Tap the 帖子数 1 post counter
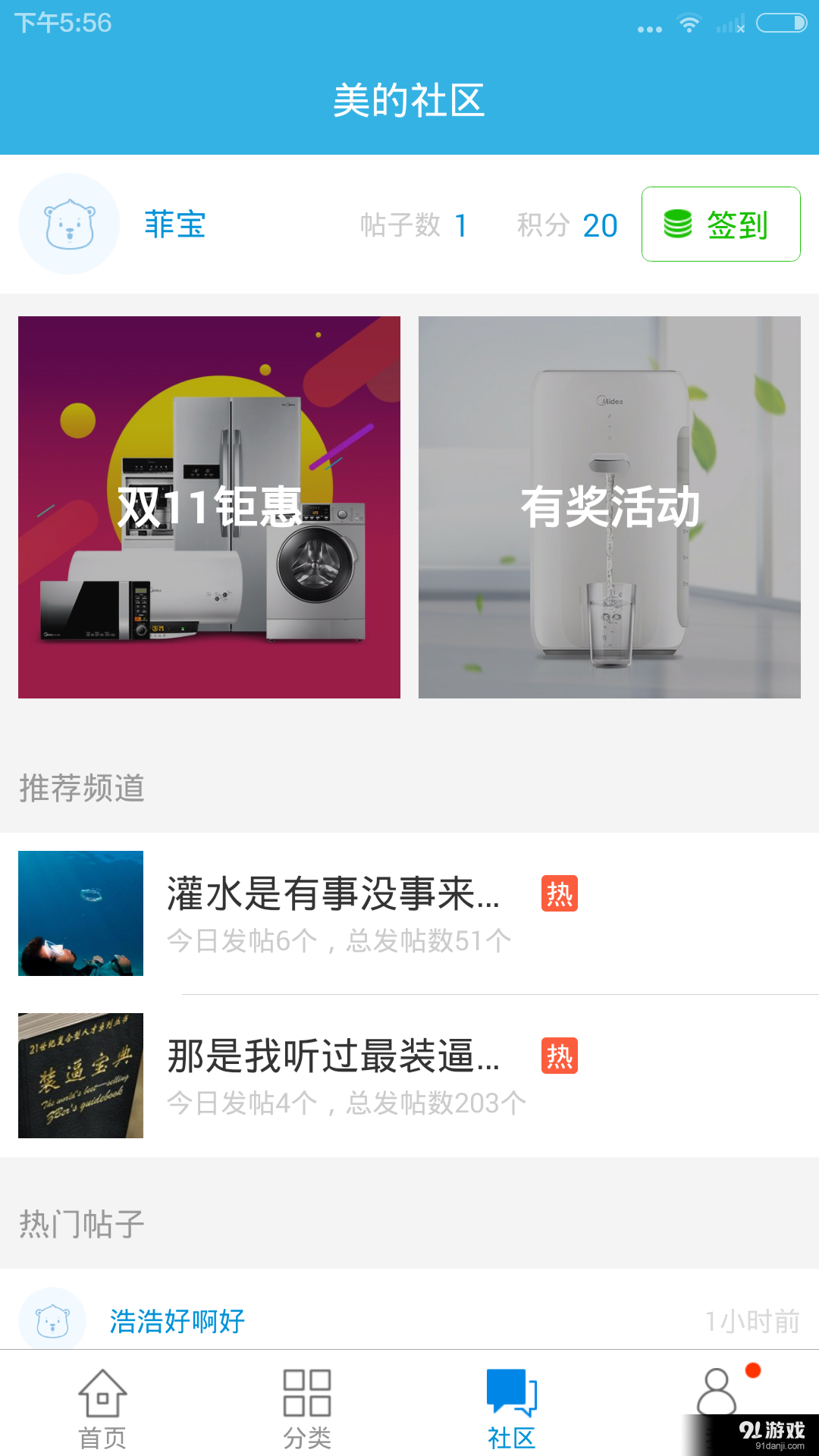This screenshot has height=1456, width=819. [x=413, y=224]
